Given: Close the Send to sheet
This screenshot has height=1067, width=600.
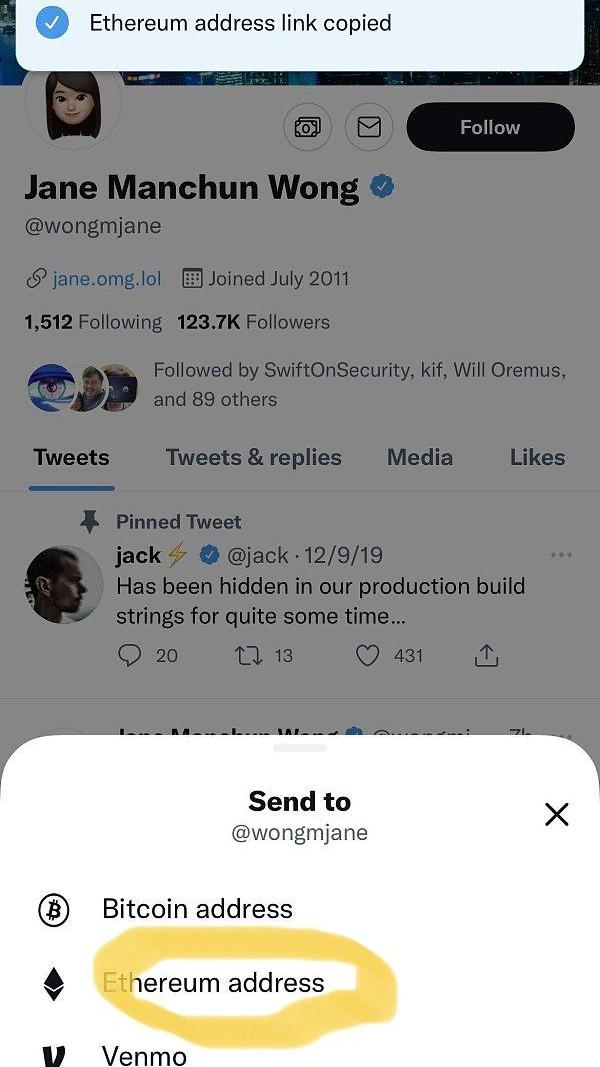Looking at the screenshot, I should coord(557,814).
